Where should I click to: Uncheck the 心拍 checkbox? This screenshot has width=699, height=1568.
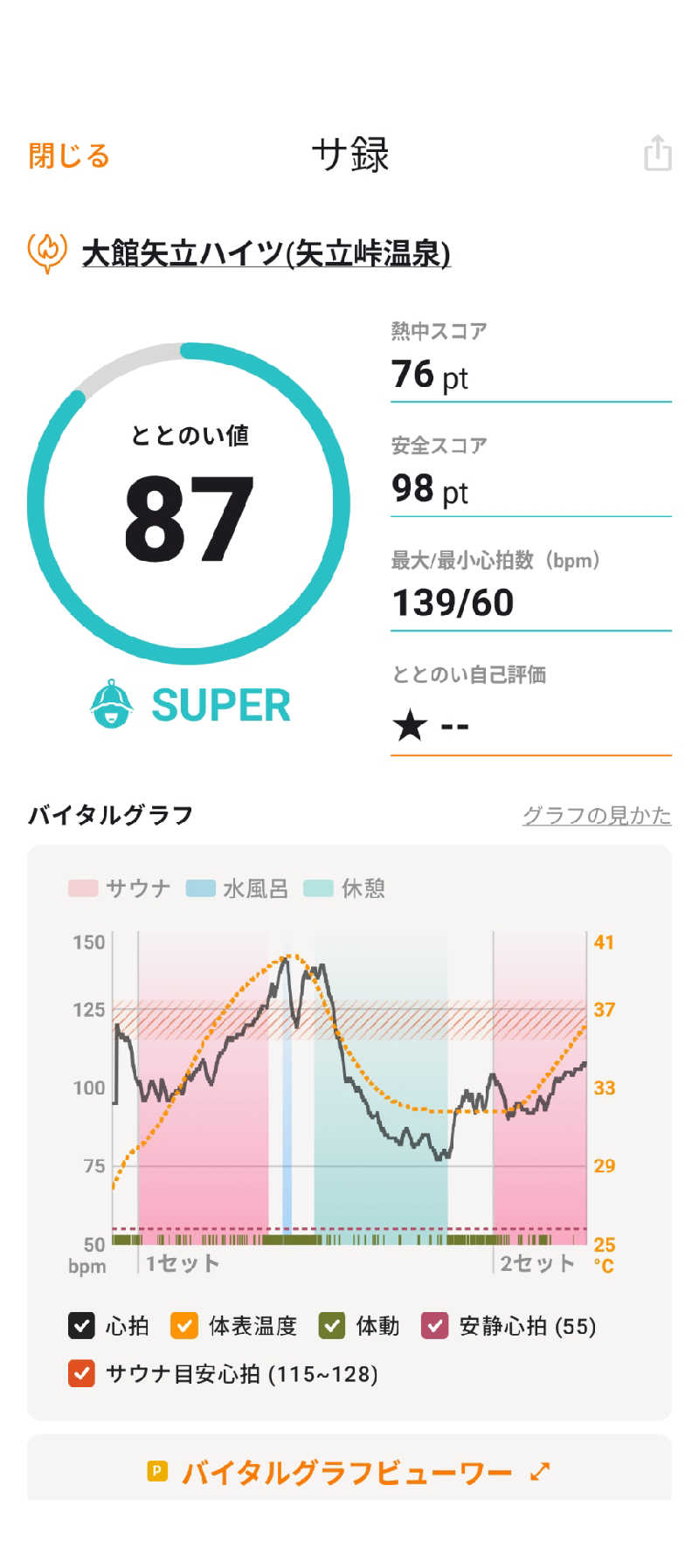(81, 1326)
